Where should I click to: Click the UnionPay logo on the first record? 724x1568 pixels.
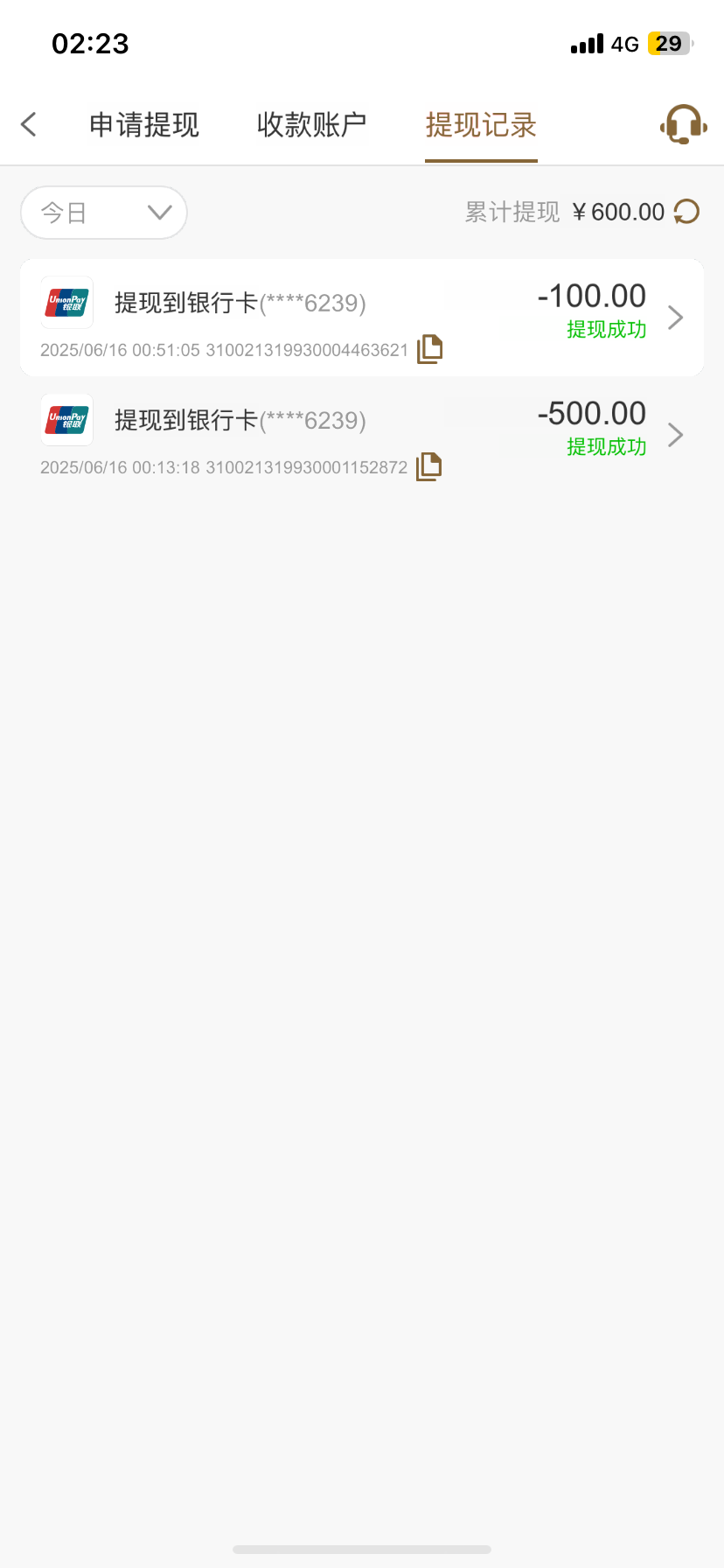pos(66,302)
